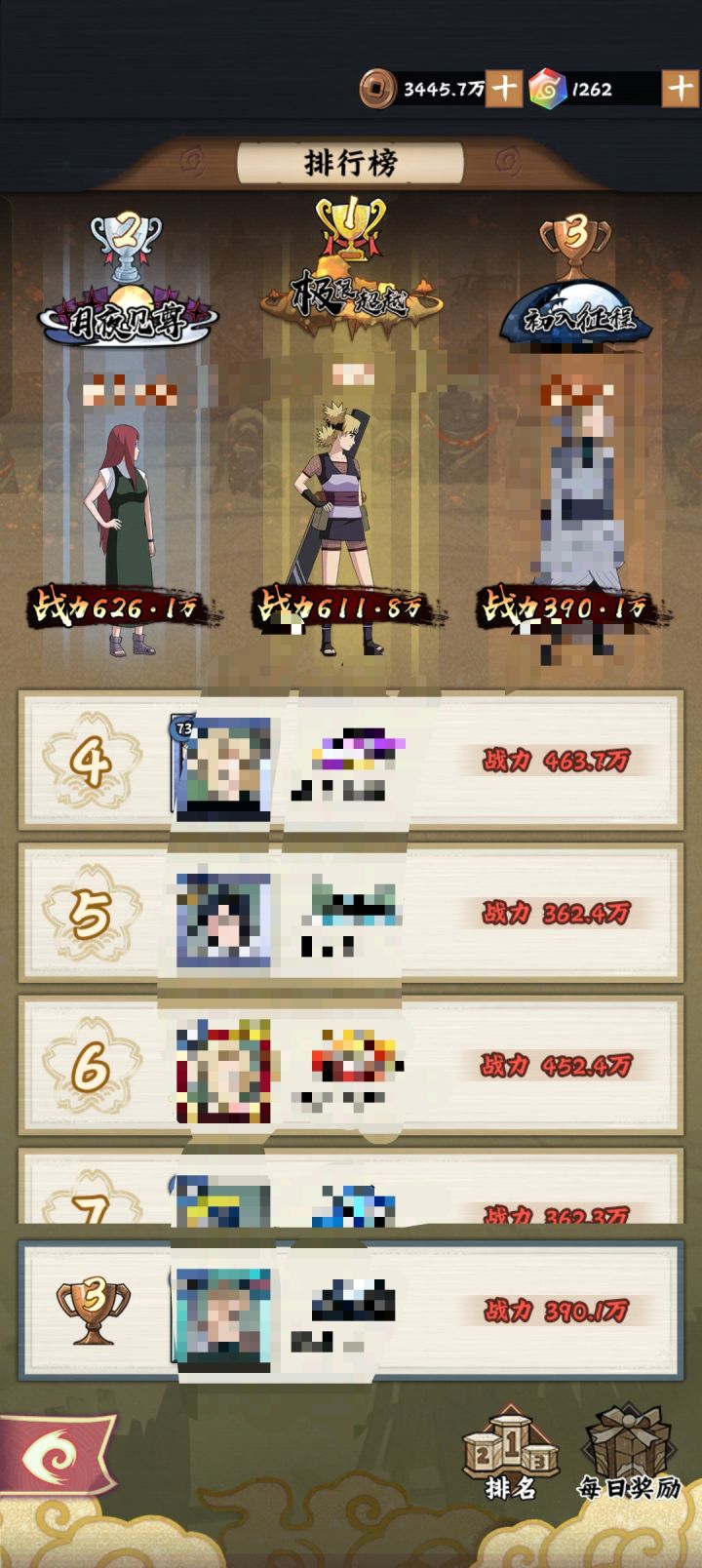Select the 排行榜 title header
Image resolution: width=702 pixels, height=1568 pixels.
(351, 162)
